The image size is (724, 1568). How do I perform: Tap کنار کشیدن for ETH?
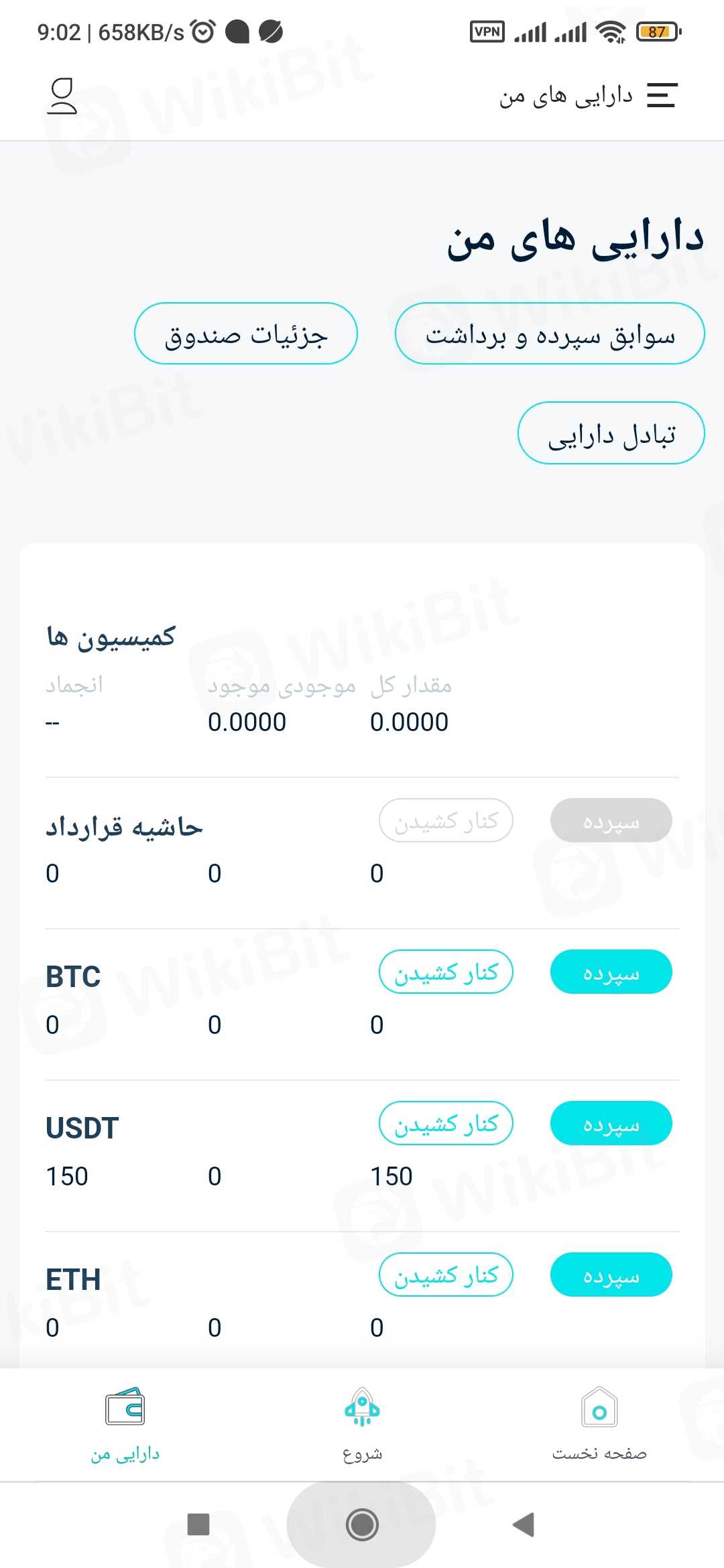coord(446,1275)
